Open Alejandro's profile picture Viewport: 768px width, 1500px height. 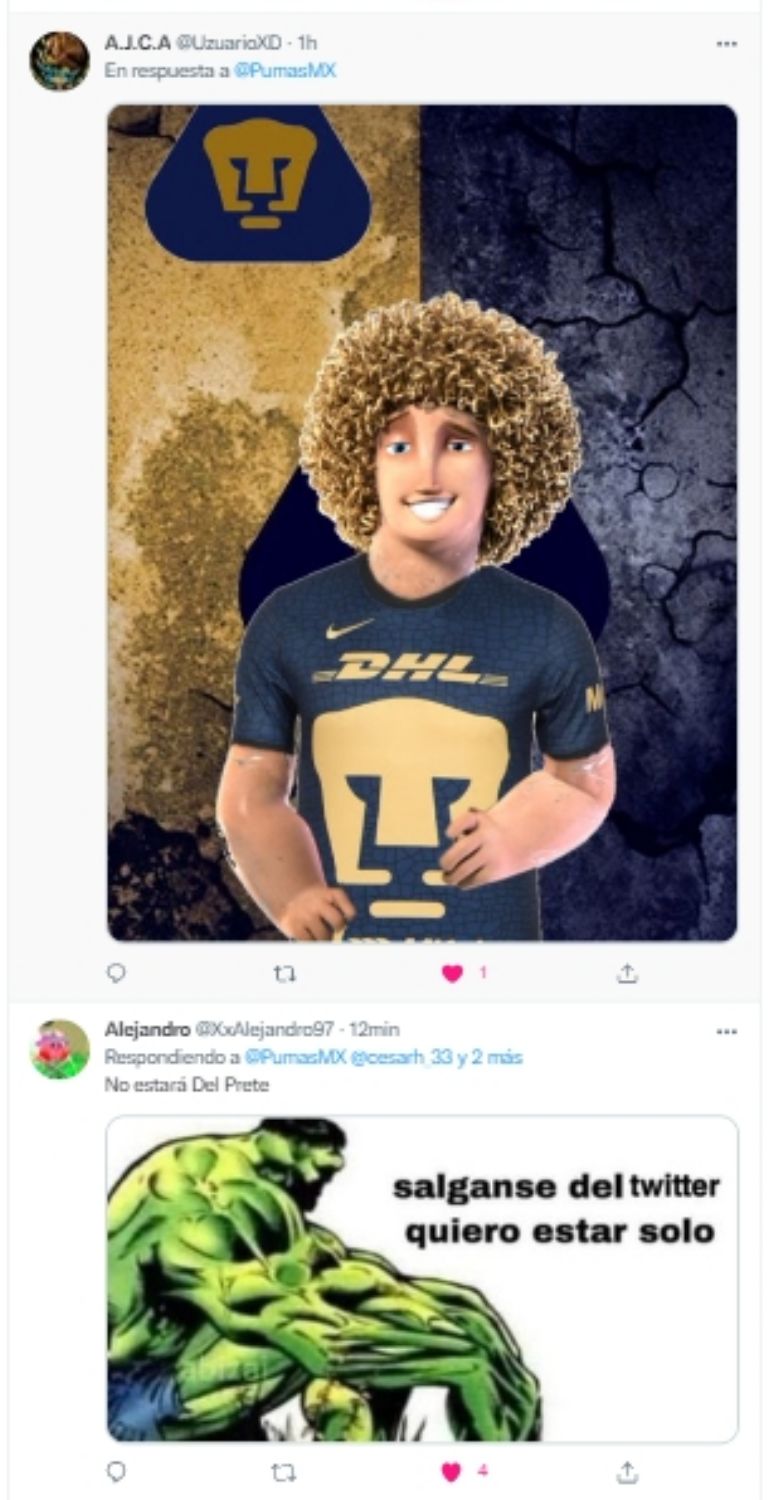[59, 1049]
